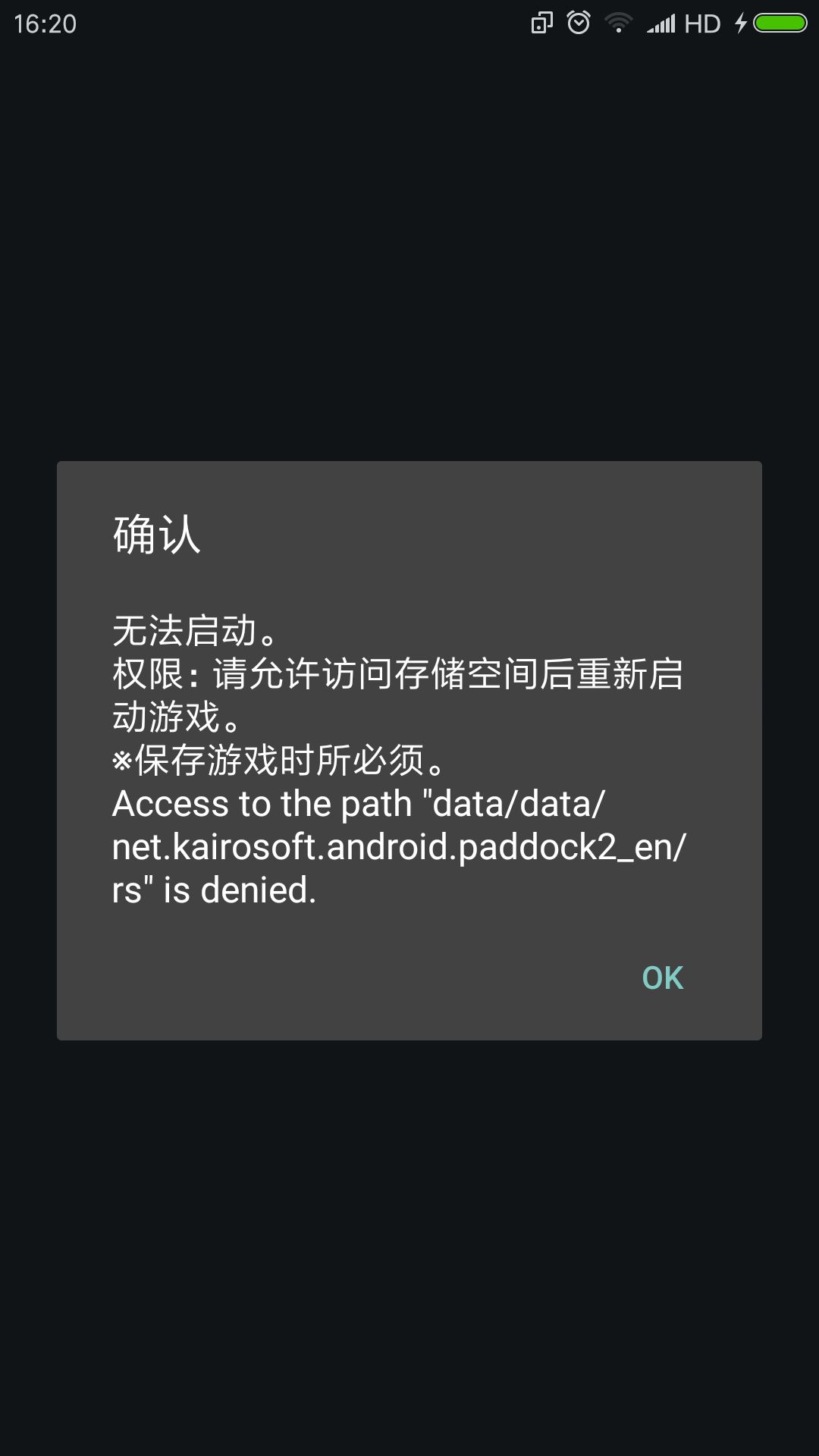Tap the charging bolt icon
This screenshot has height=1456, width=819.
742,22
